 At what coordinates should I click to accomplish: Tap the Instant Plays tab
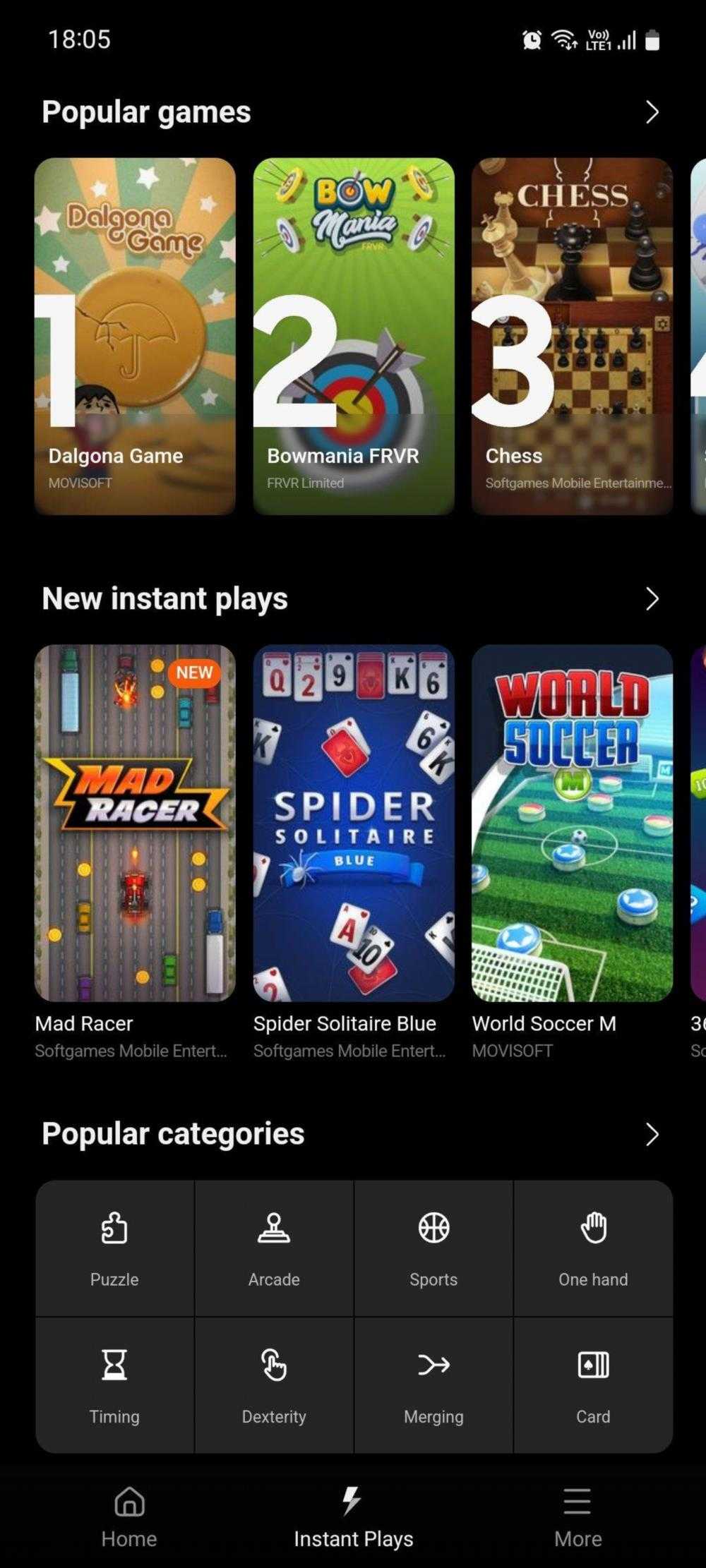[x=353, y=1517]
